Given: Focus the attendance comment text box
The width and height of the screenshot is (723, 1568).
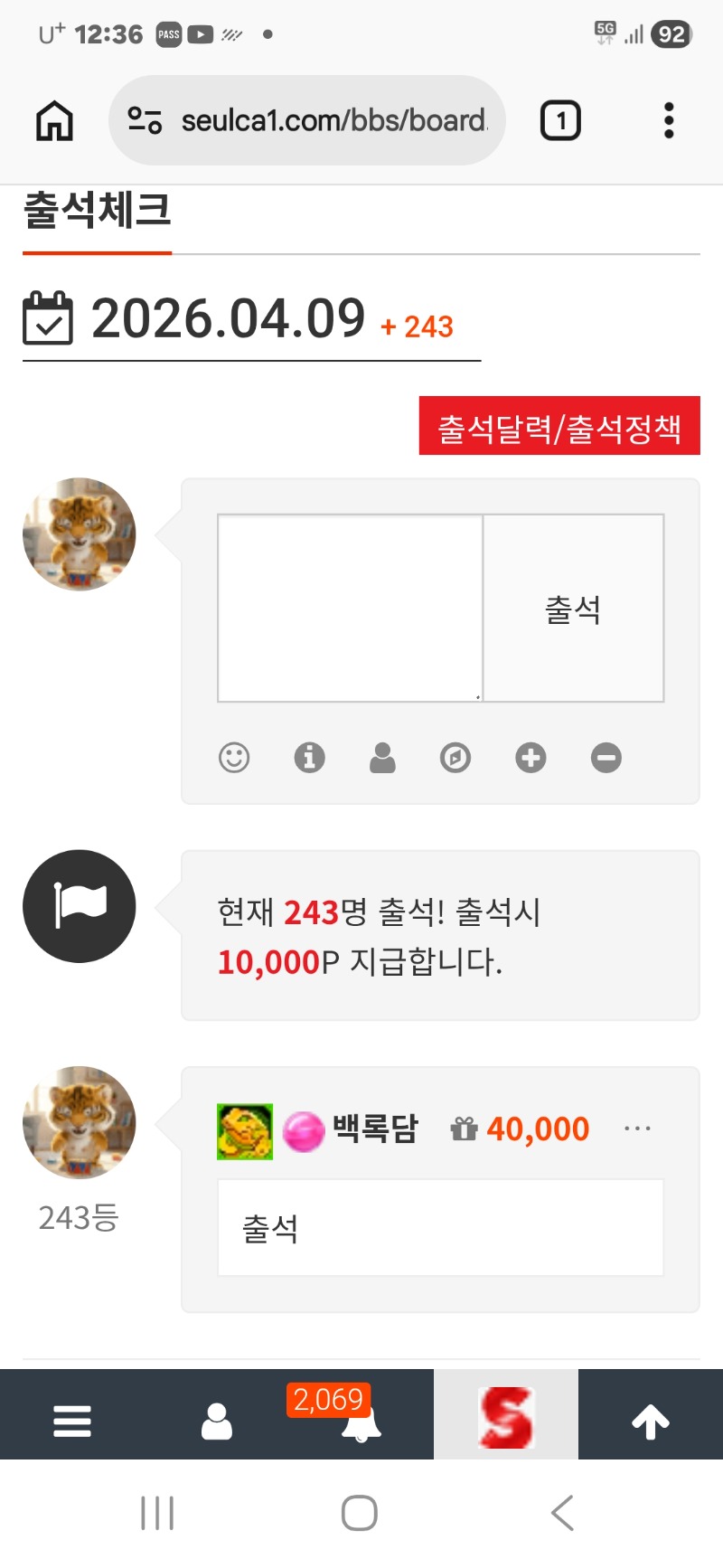Looking at the screenshot, I should [x=350, y=608].
